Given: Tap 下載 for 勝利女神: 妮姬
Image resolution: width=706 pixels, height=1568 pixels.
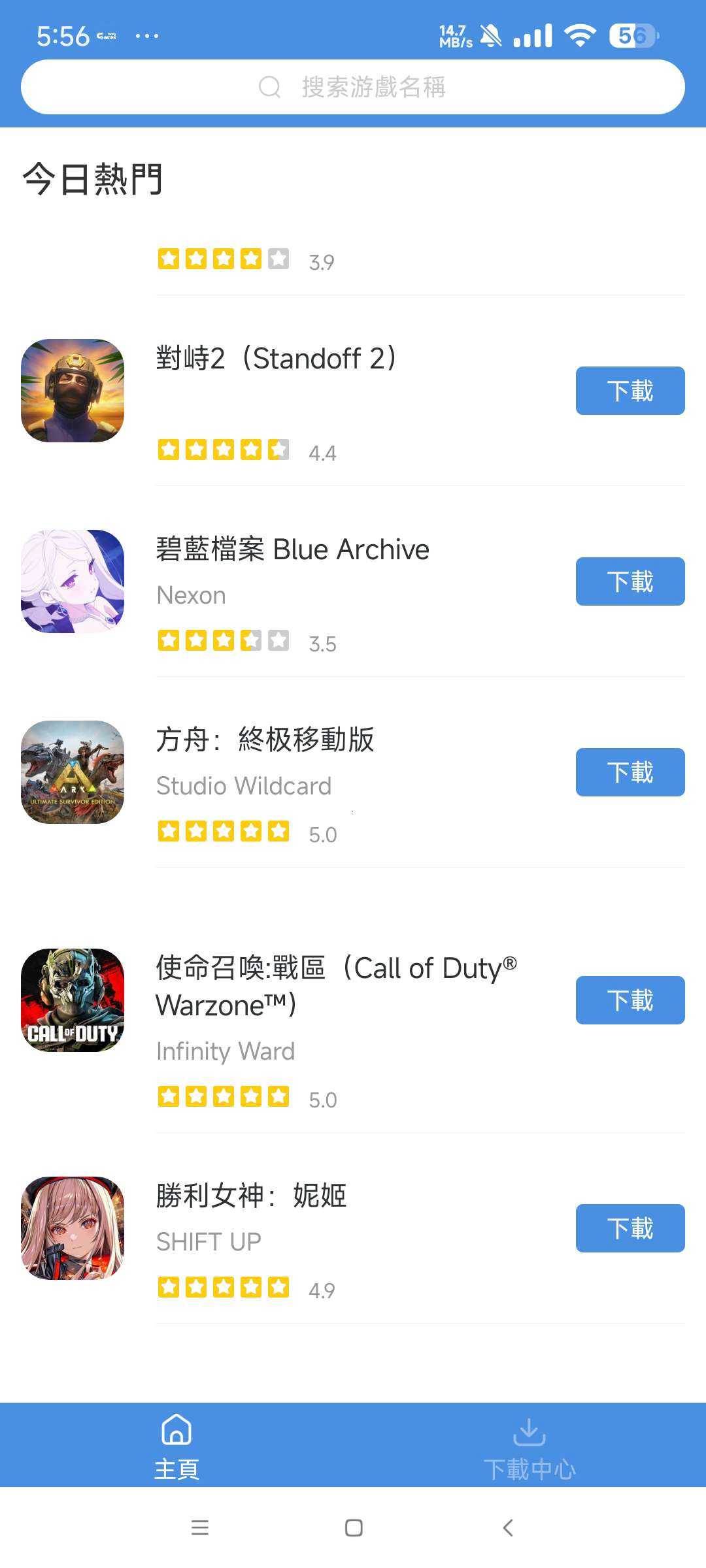Looking at the screenshot, I should [x=630, y=1228].
